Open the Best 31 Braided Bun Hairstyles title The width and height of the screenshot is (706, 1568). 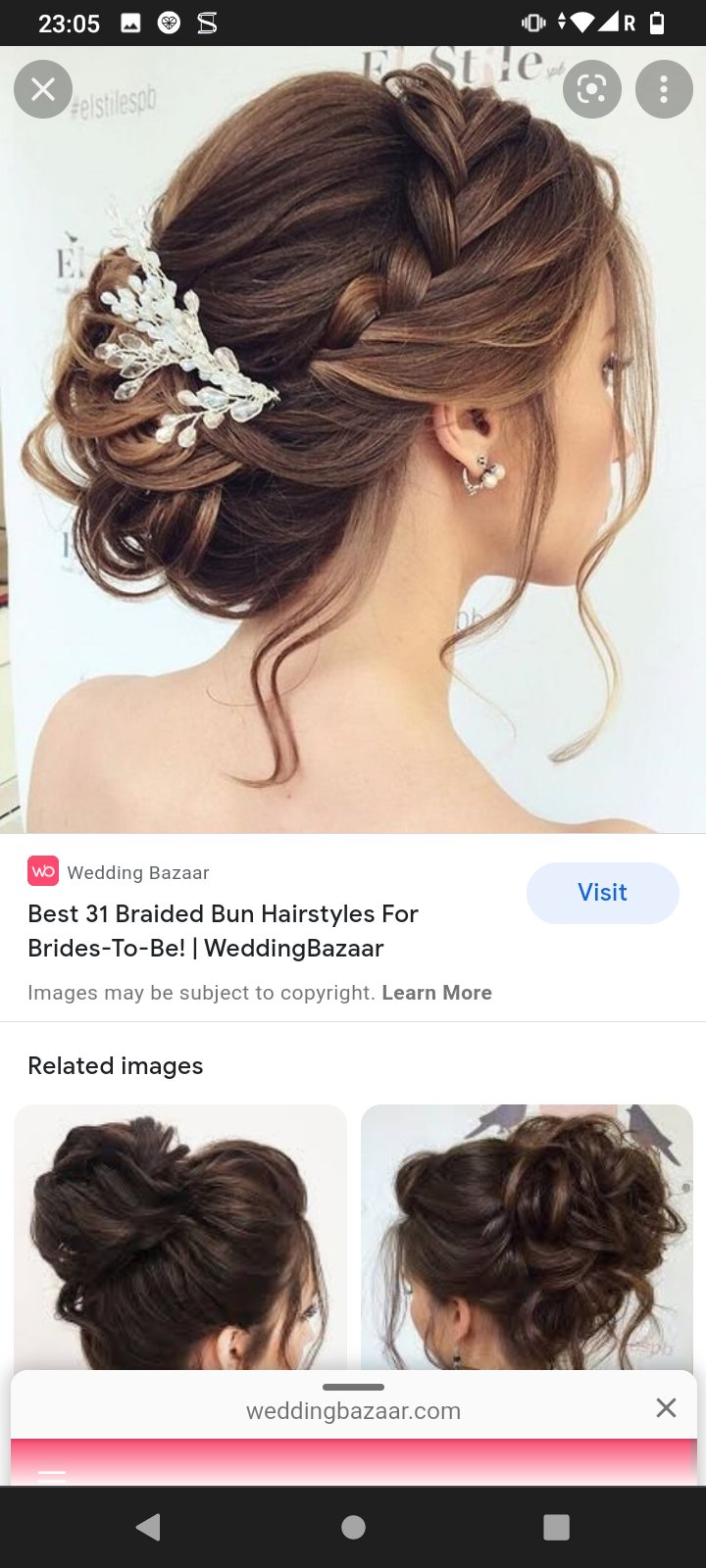click(224, 931)
